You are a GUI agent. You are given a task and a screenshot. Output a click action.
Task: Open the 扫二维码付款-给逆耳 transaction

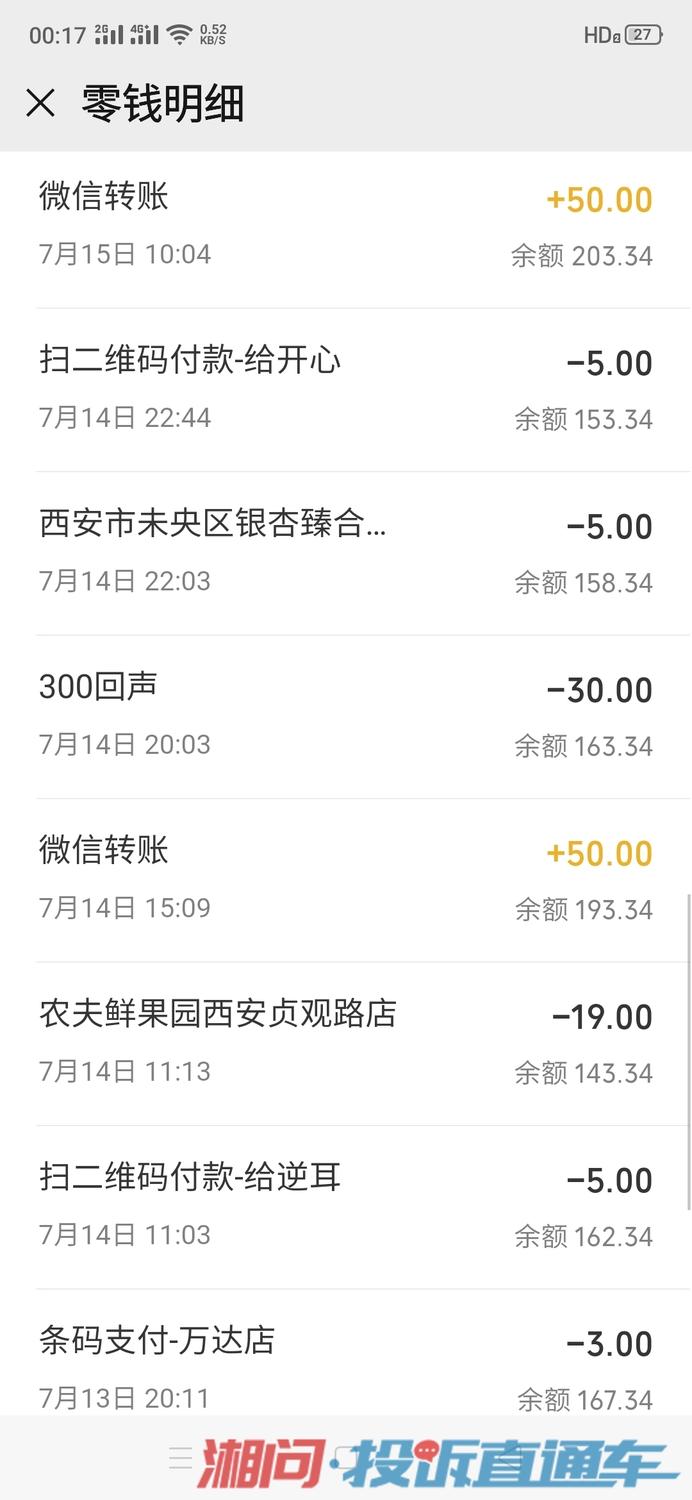345,1206
